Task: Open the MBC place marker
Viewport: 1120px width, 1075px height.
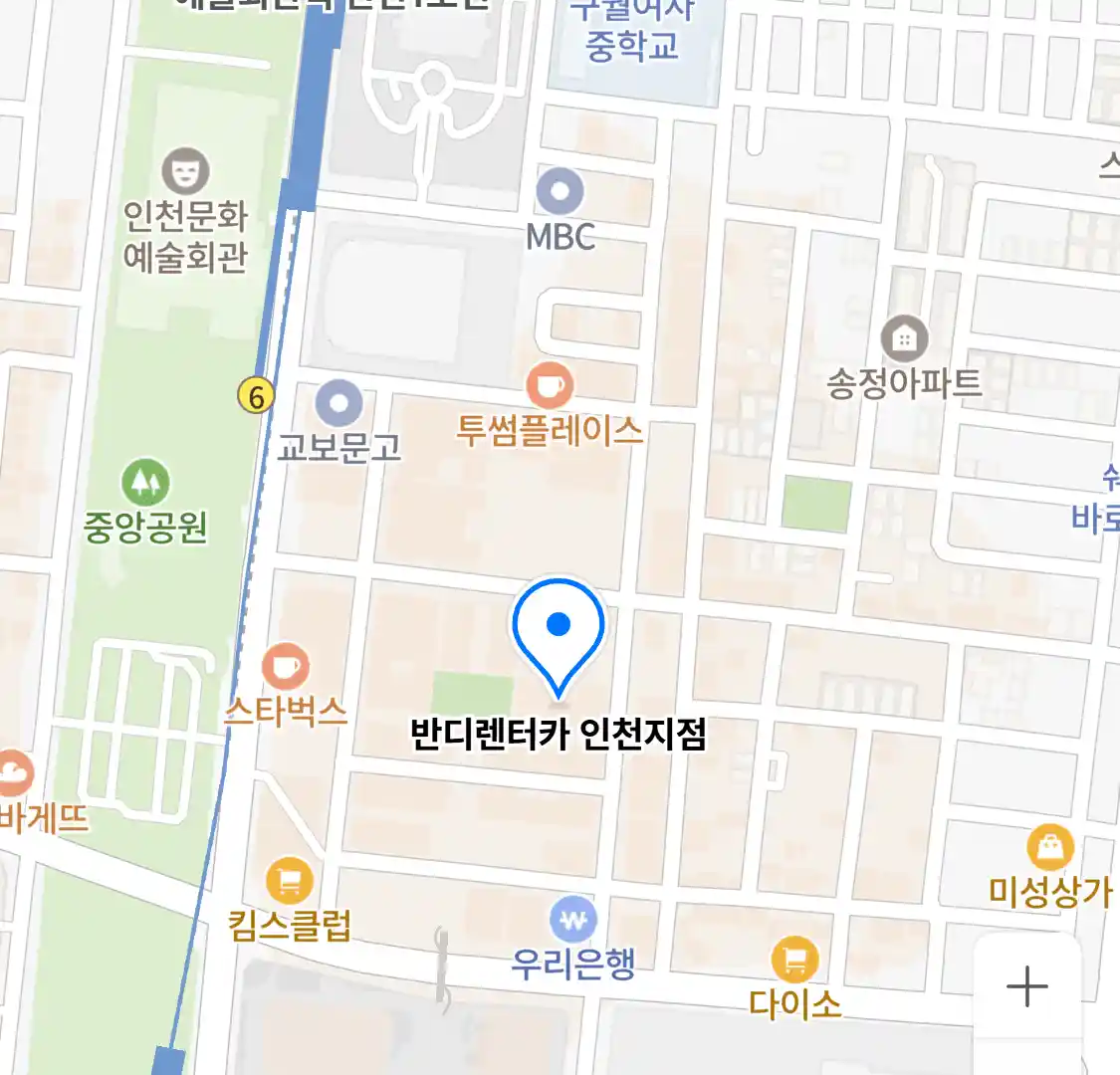Action: (560, 192)
